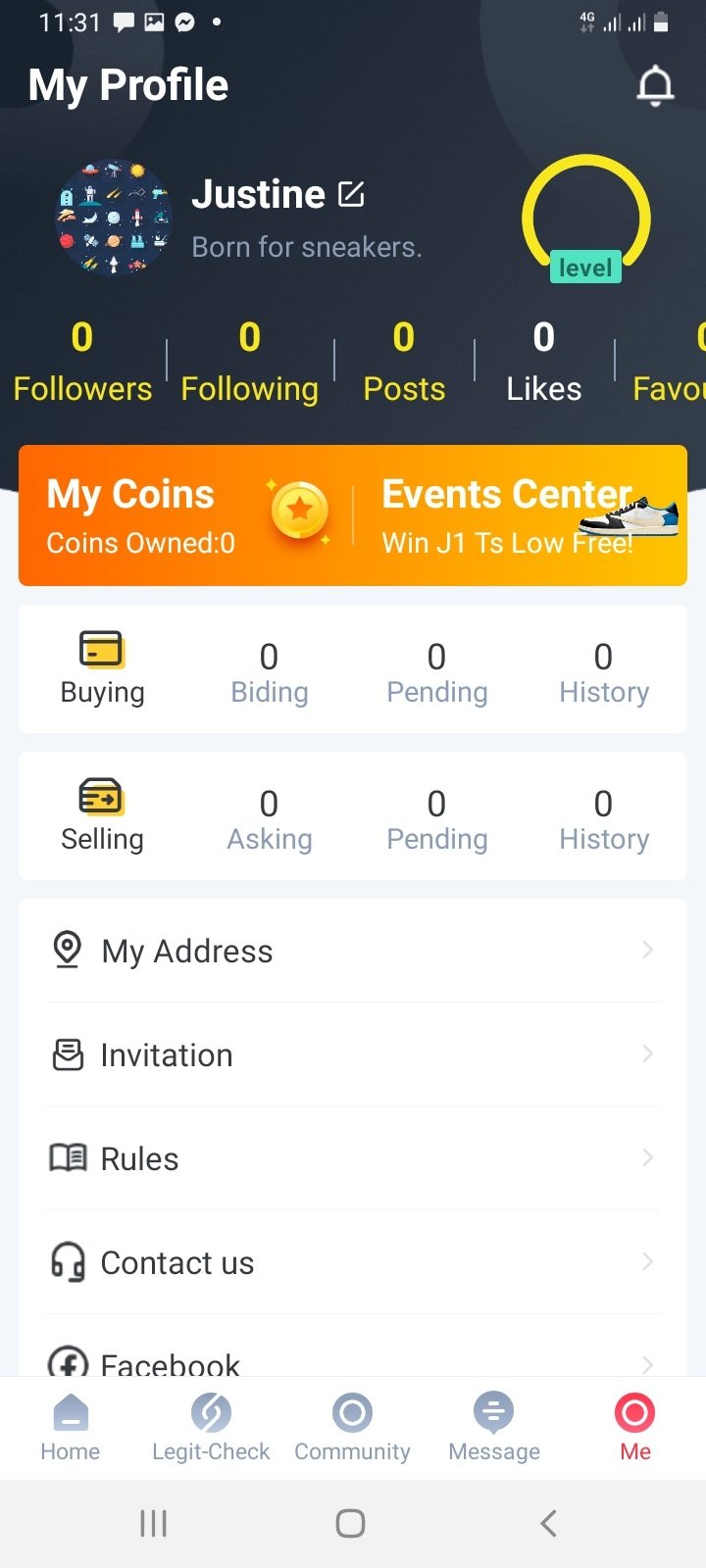Open Rules

(353, 1158)
